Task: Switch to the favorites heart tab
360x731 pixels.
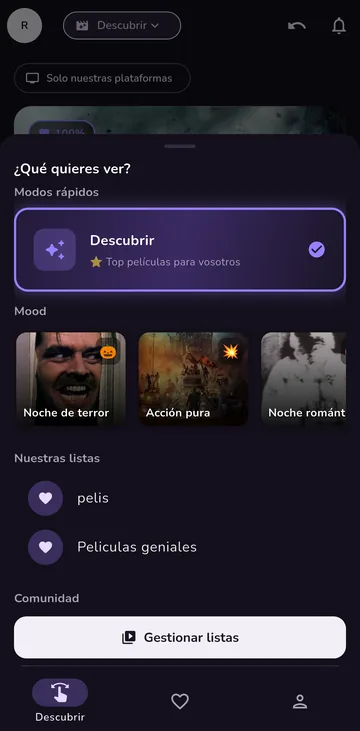Action: (180, 701)
